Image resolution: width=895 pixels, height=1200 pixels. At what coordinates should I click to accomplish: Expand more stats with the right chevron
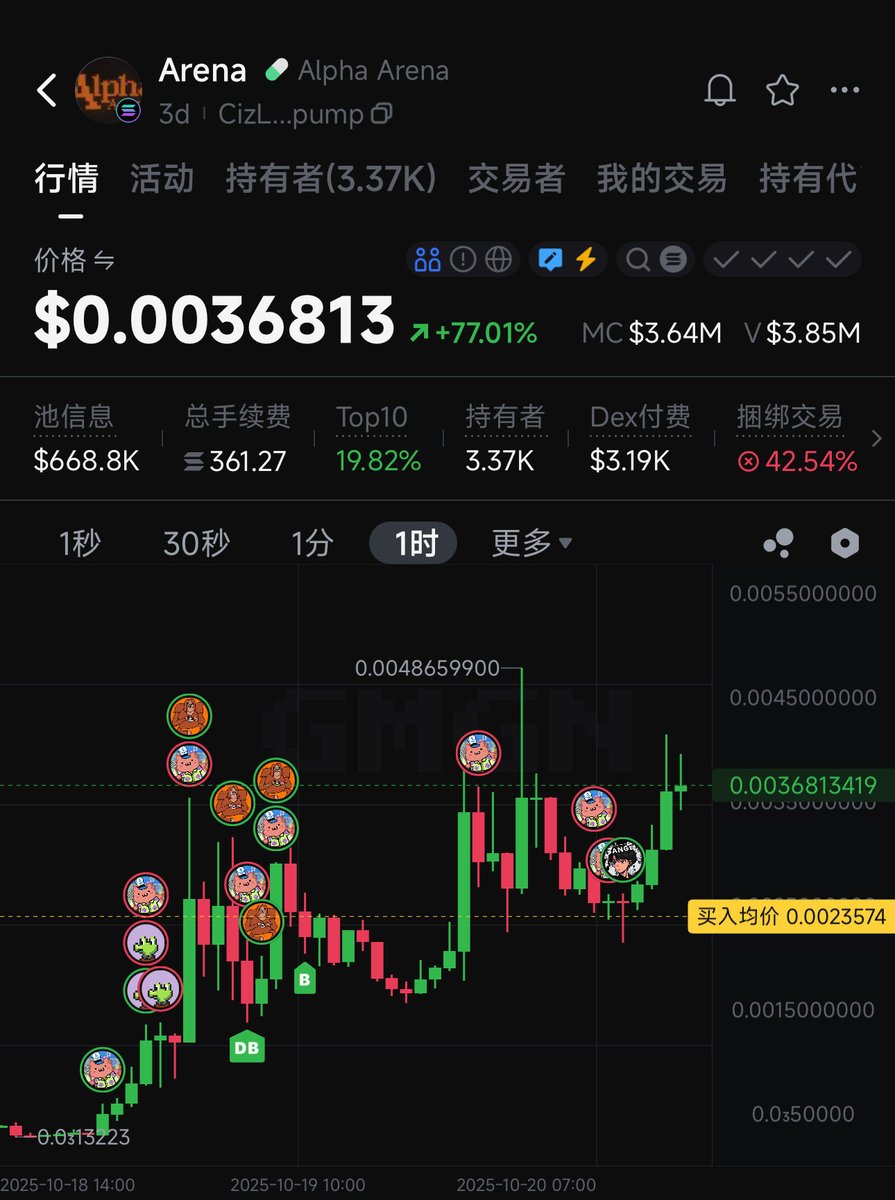(877, 438)
